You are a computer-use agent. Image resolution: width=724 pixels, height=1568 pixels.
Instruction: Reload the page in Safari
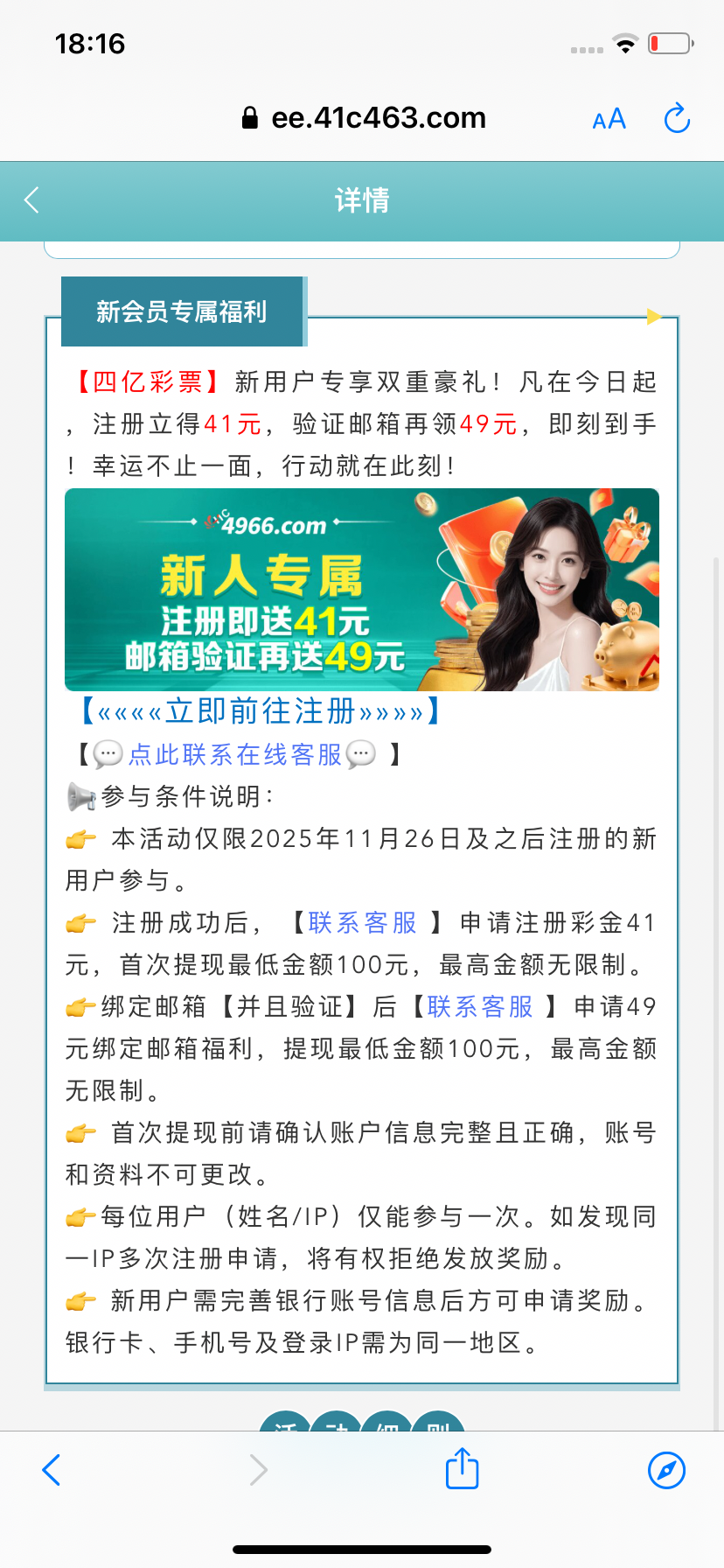coord(677,118)
